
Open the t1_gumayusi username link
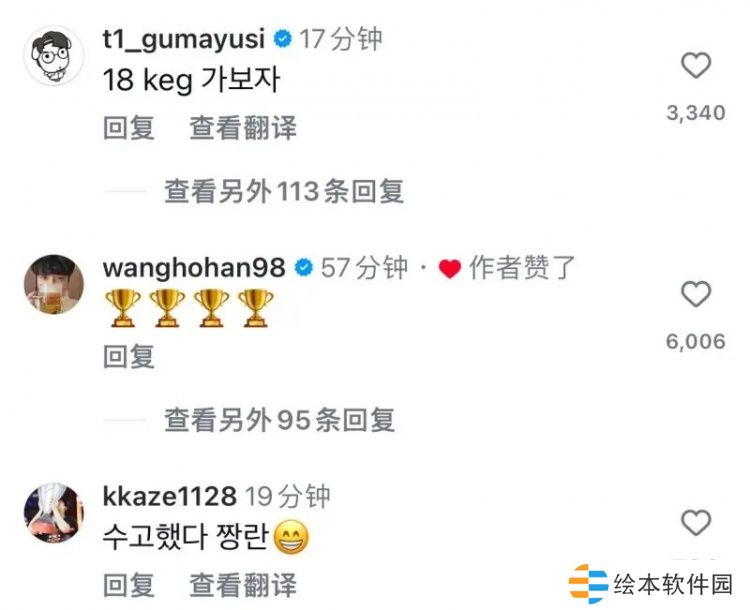click(184, 40)
